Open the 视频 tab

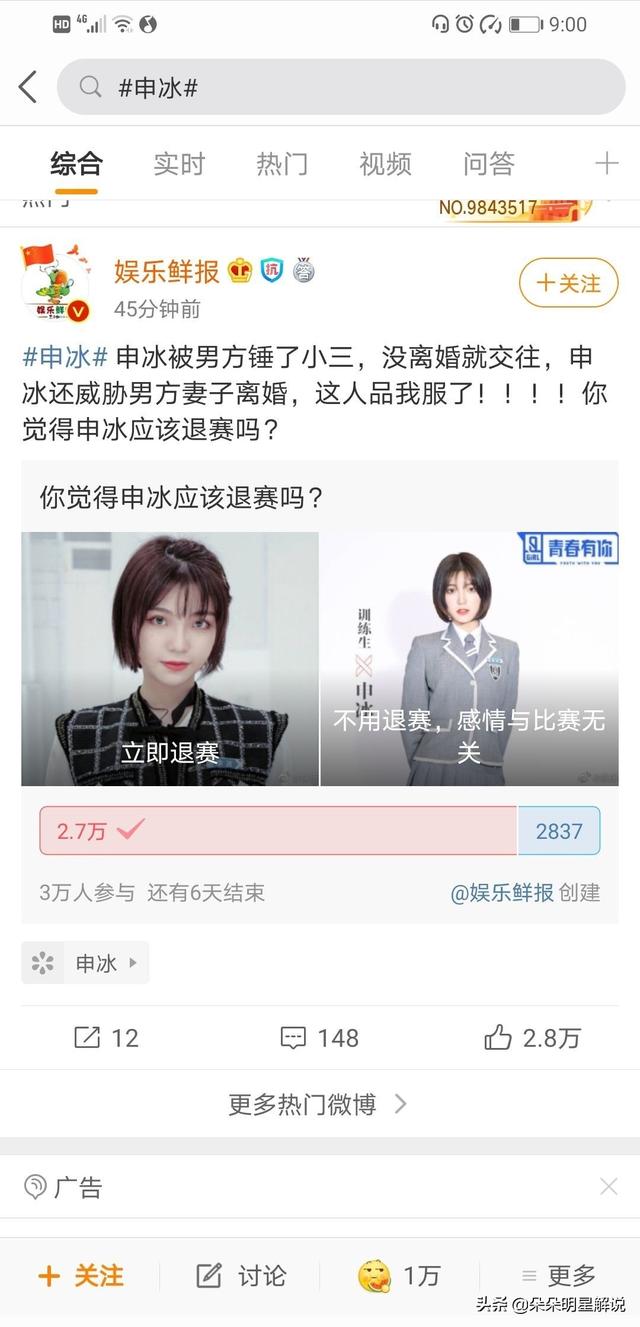point(385,163)
